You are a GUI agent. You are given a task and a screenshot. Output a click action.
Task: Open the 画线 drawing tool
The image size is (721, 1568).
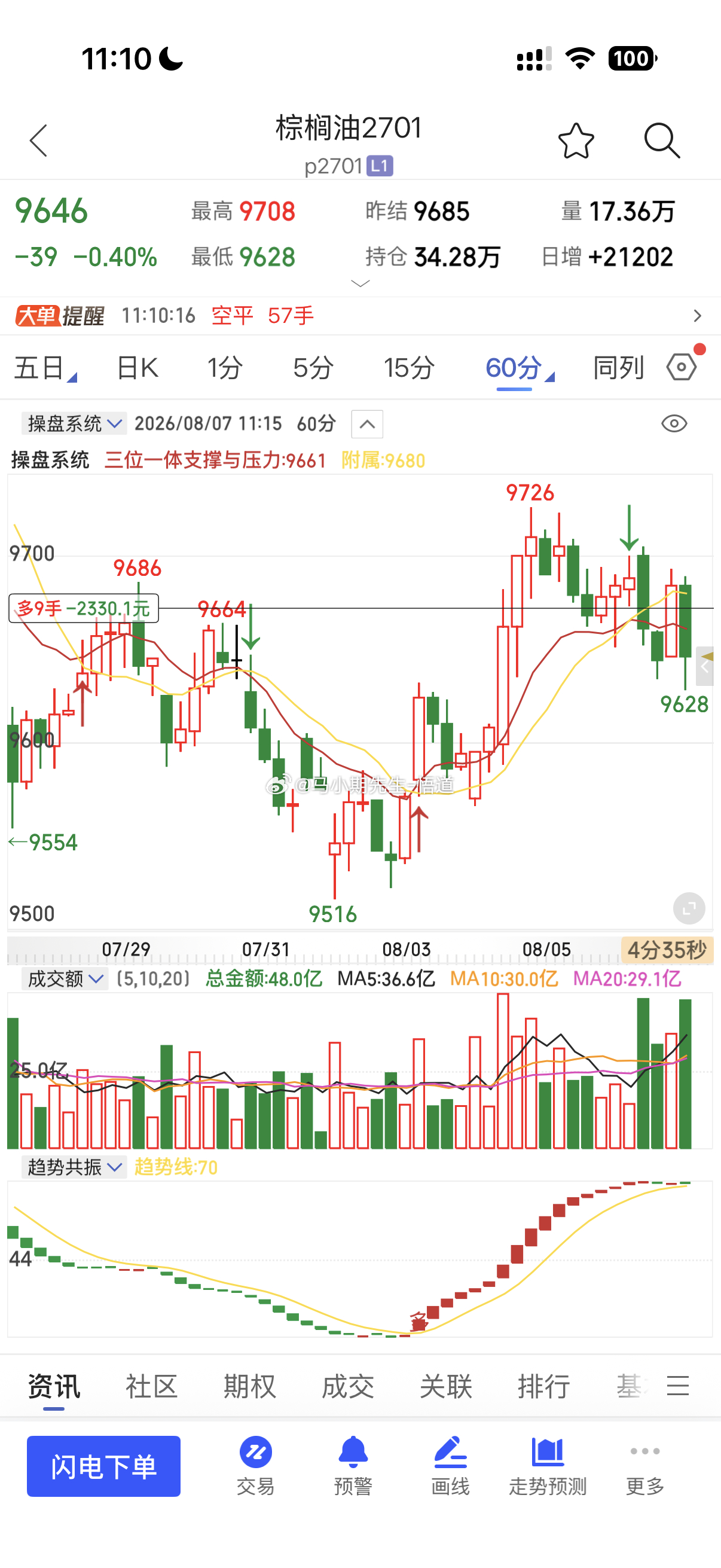click(450, 1466)
